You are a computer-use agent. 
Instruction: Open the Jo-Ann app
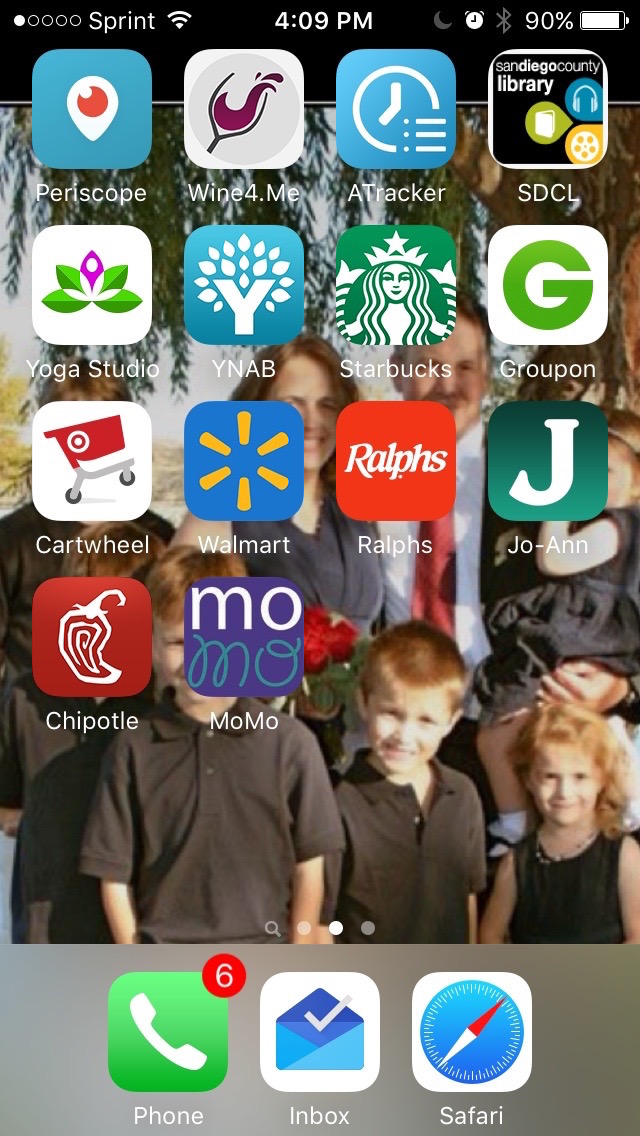tap(548, 462)
